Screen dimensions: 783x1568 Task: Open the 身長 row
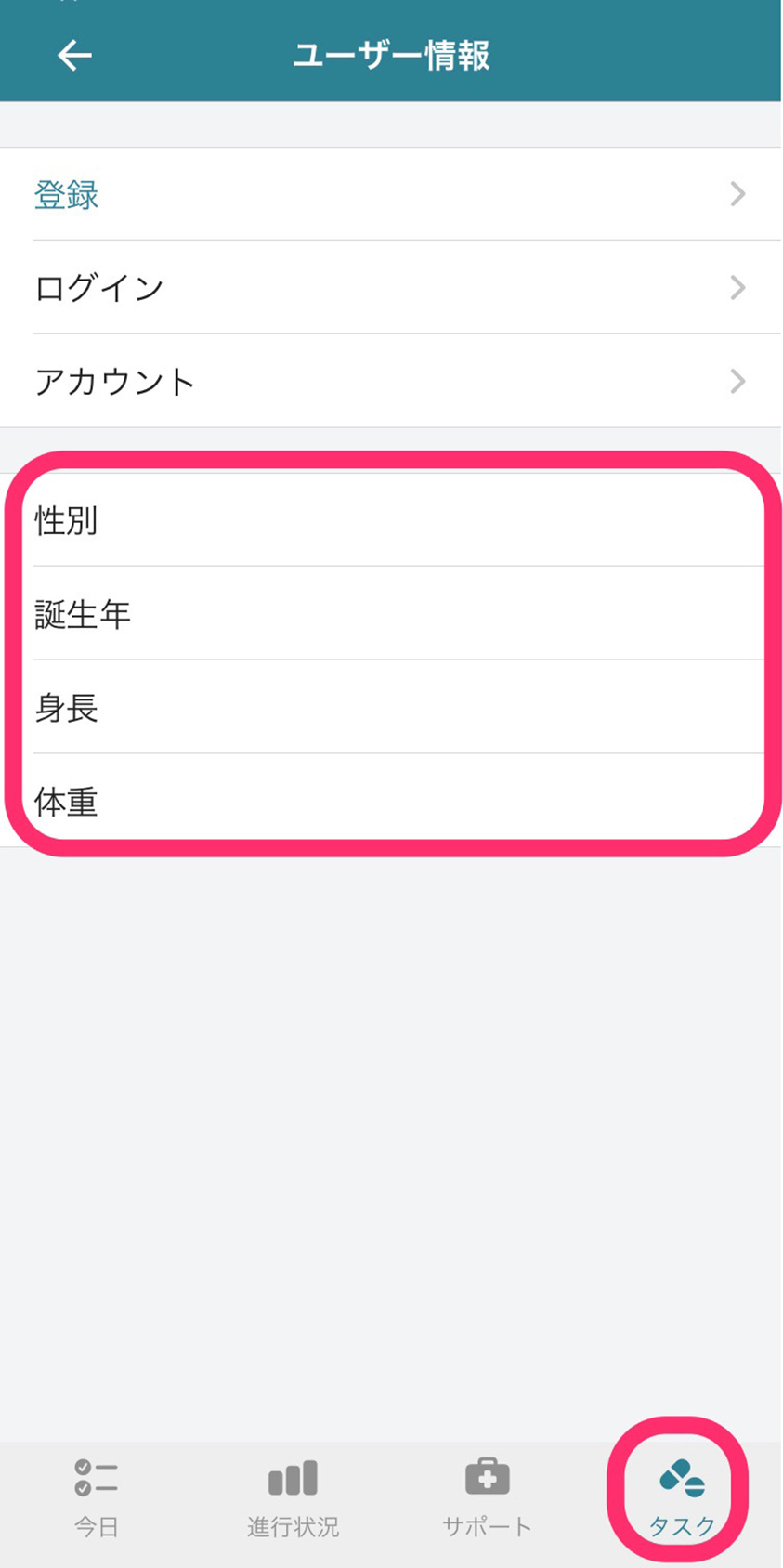(x=391, y=708)
